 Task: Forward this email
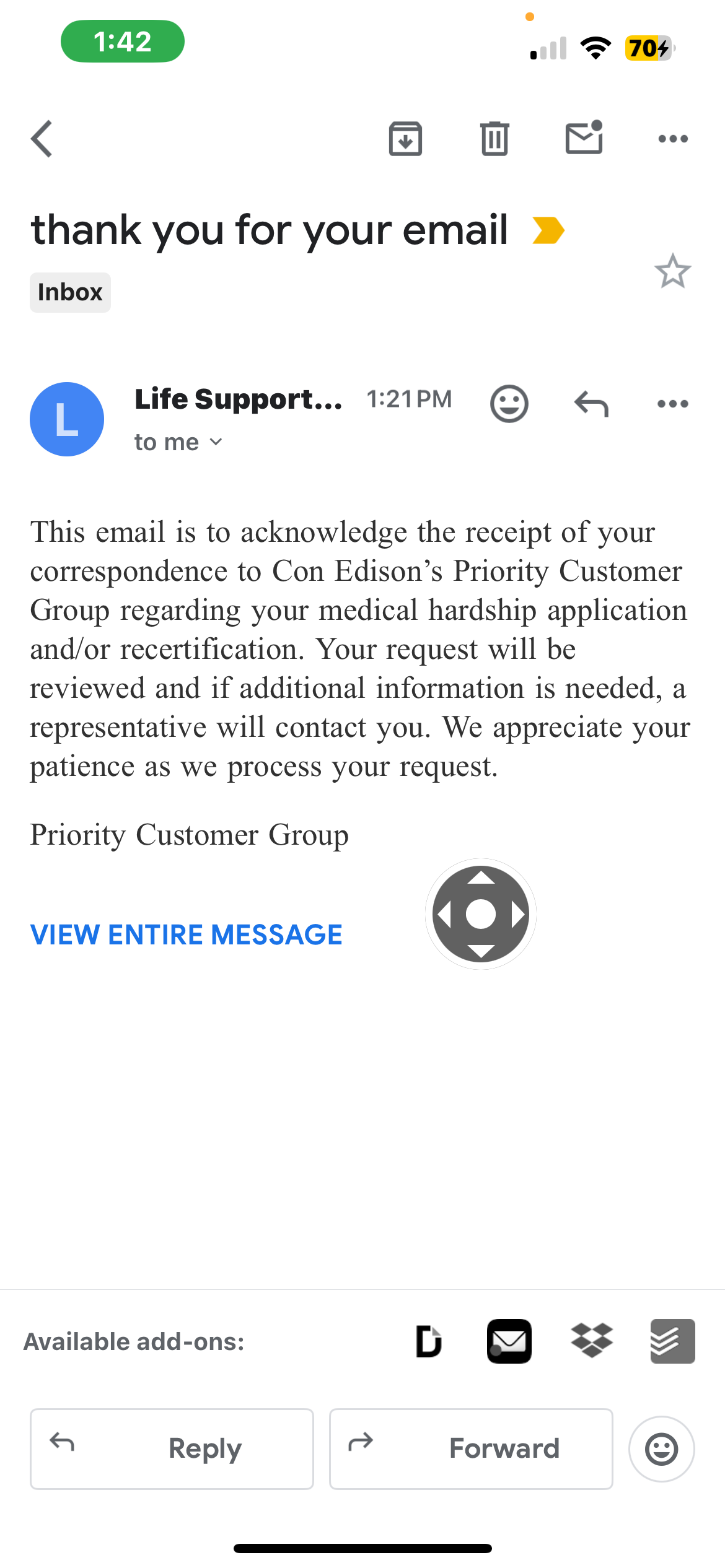(x=471, y=1448)
